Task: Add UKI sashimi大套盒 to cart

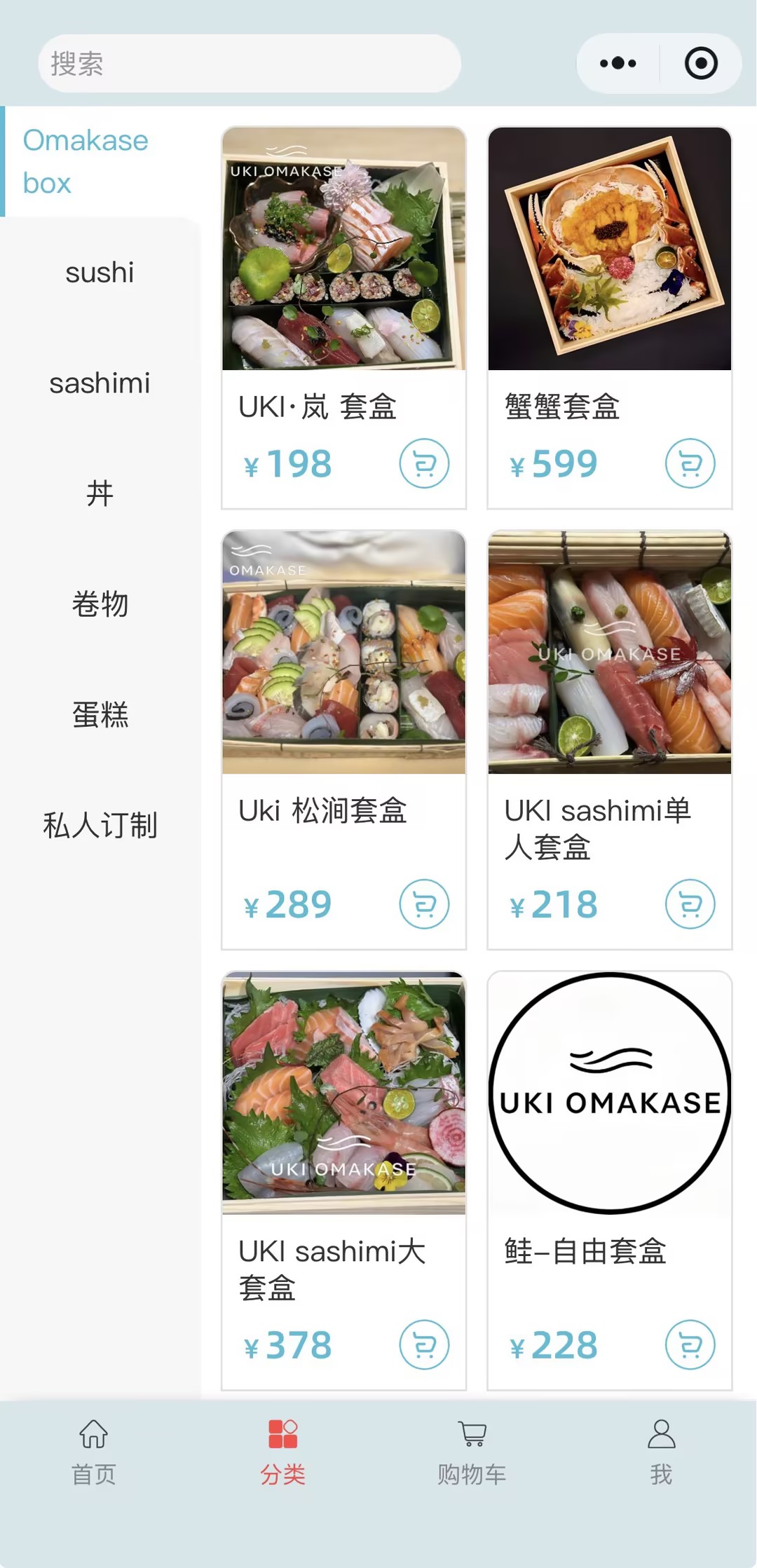Action: [424, 1344]
